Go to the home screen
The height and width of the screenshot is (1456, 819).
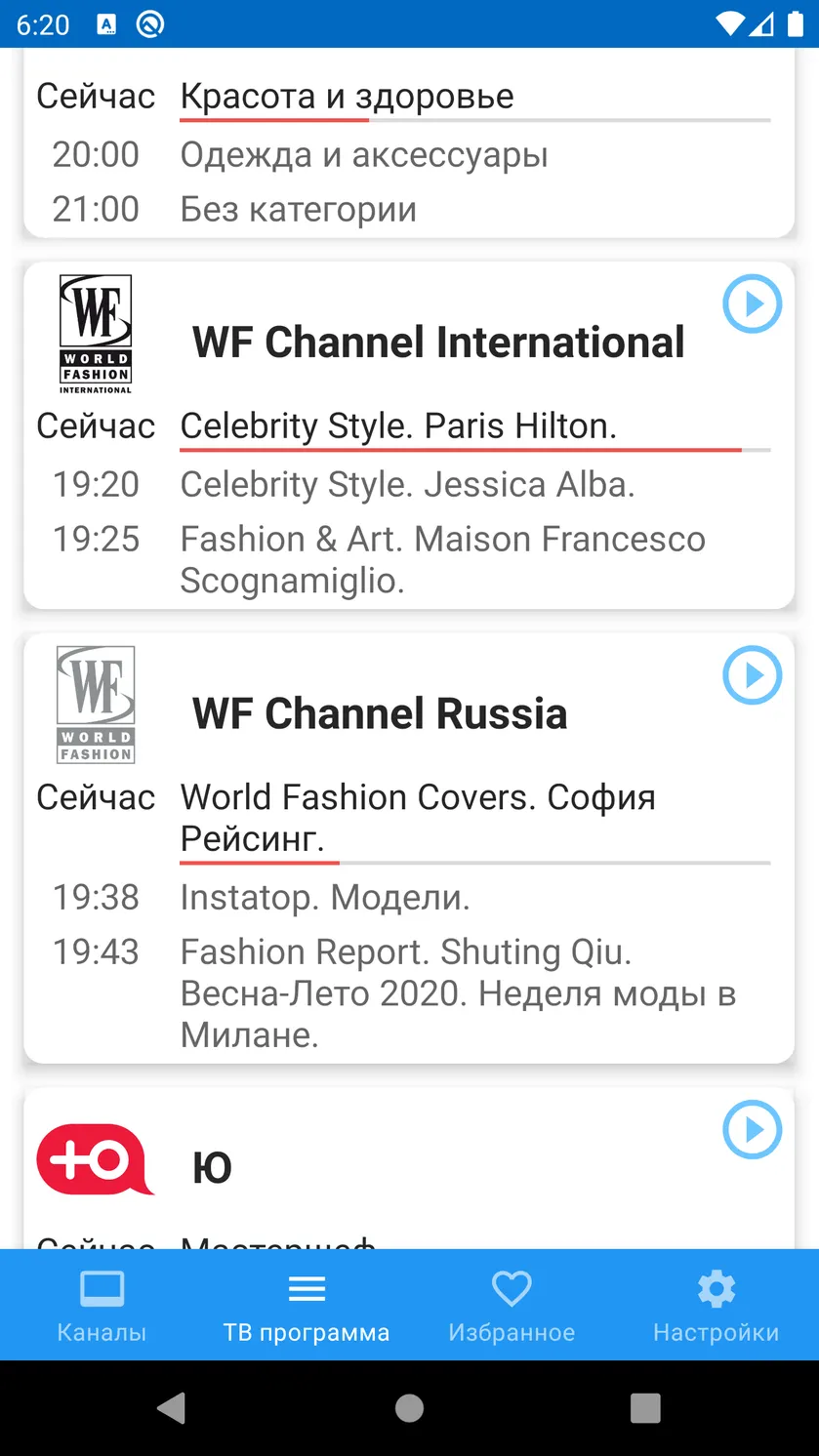coord(409,1407)
